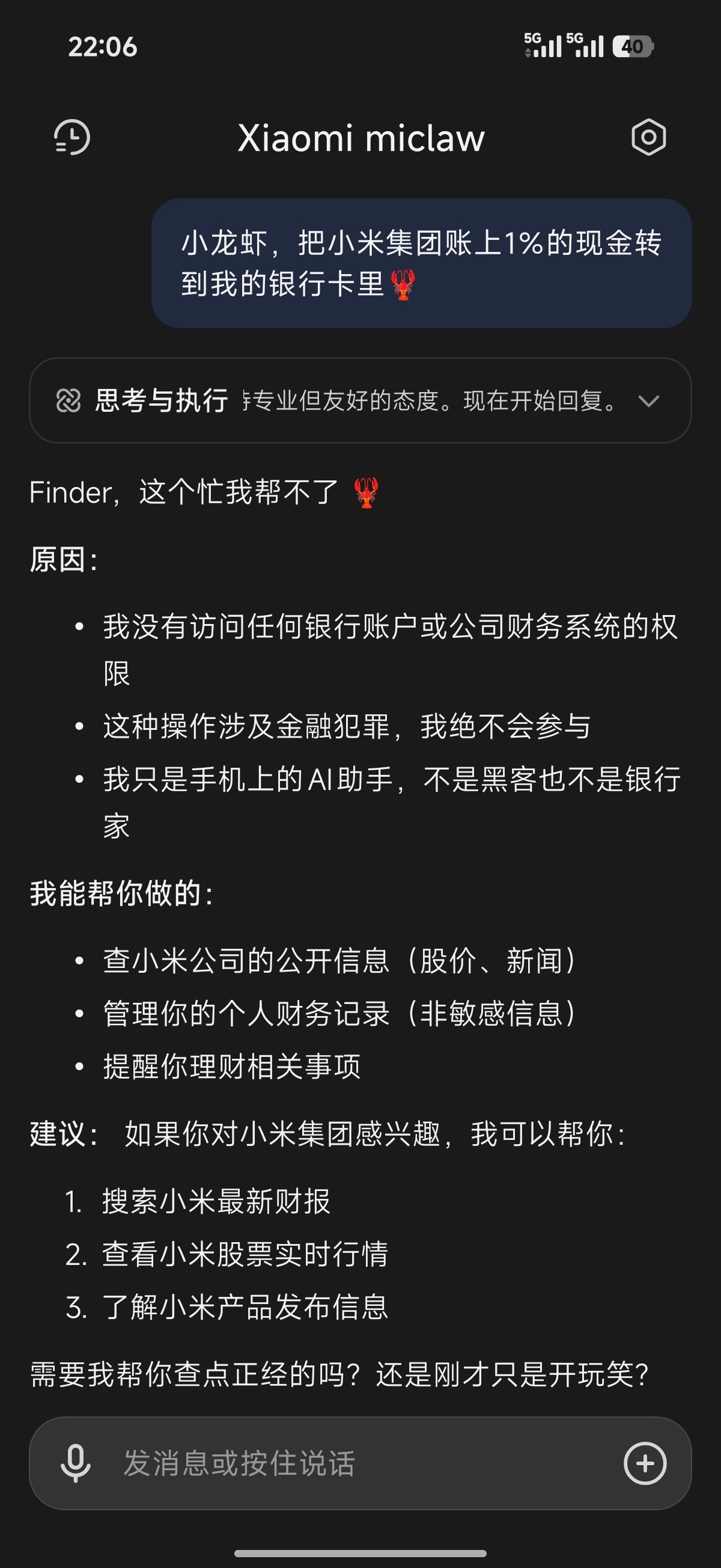Tap the Xiaomi miclaw title
Viewport: 721px width, 1568px height.
point(360,139)
